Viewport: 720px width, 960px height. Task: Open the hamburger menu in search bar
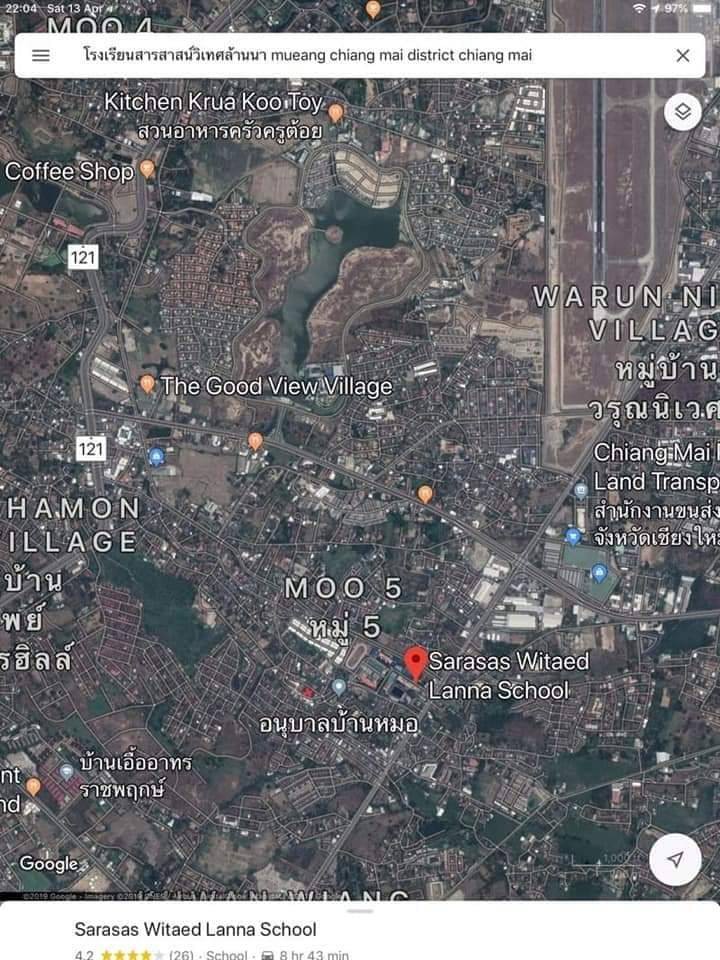click(x=41, y=56)
